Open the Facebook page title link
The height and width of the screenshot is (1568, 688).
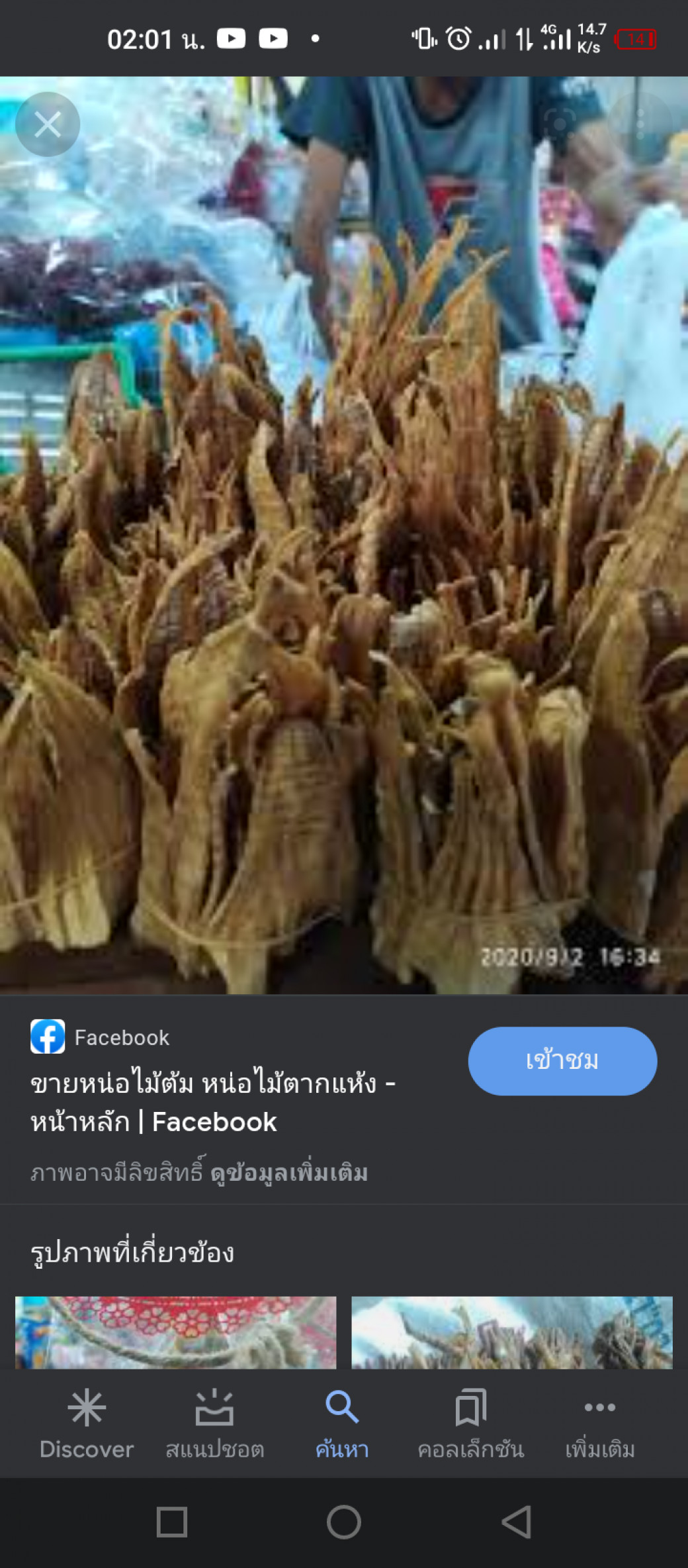213,1102
